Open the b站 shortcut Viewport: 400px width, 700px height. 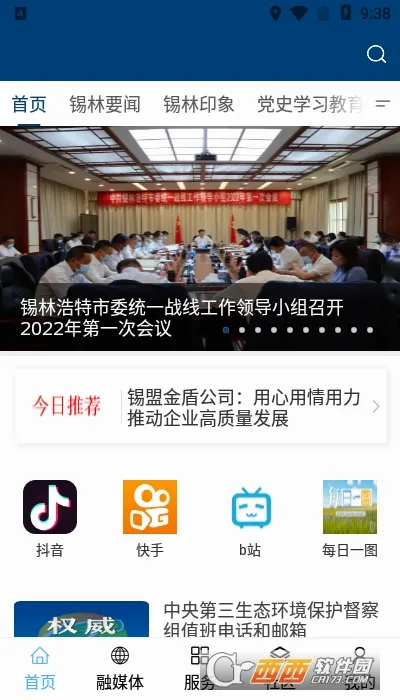click(250, 519)
